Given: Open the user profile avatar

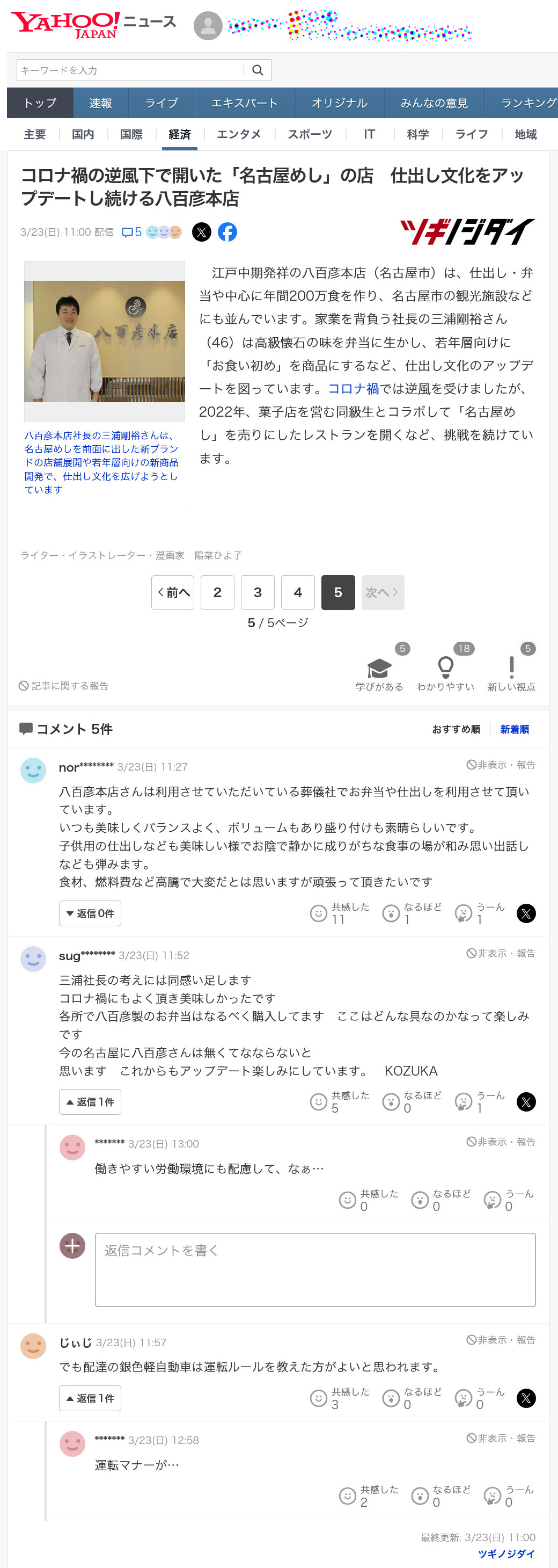Looking at the screenshot, I should (208, 26).
